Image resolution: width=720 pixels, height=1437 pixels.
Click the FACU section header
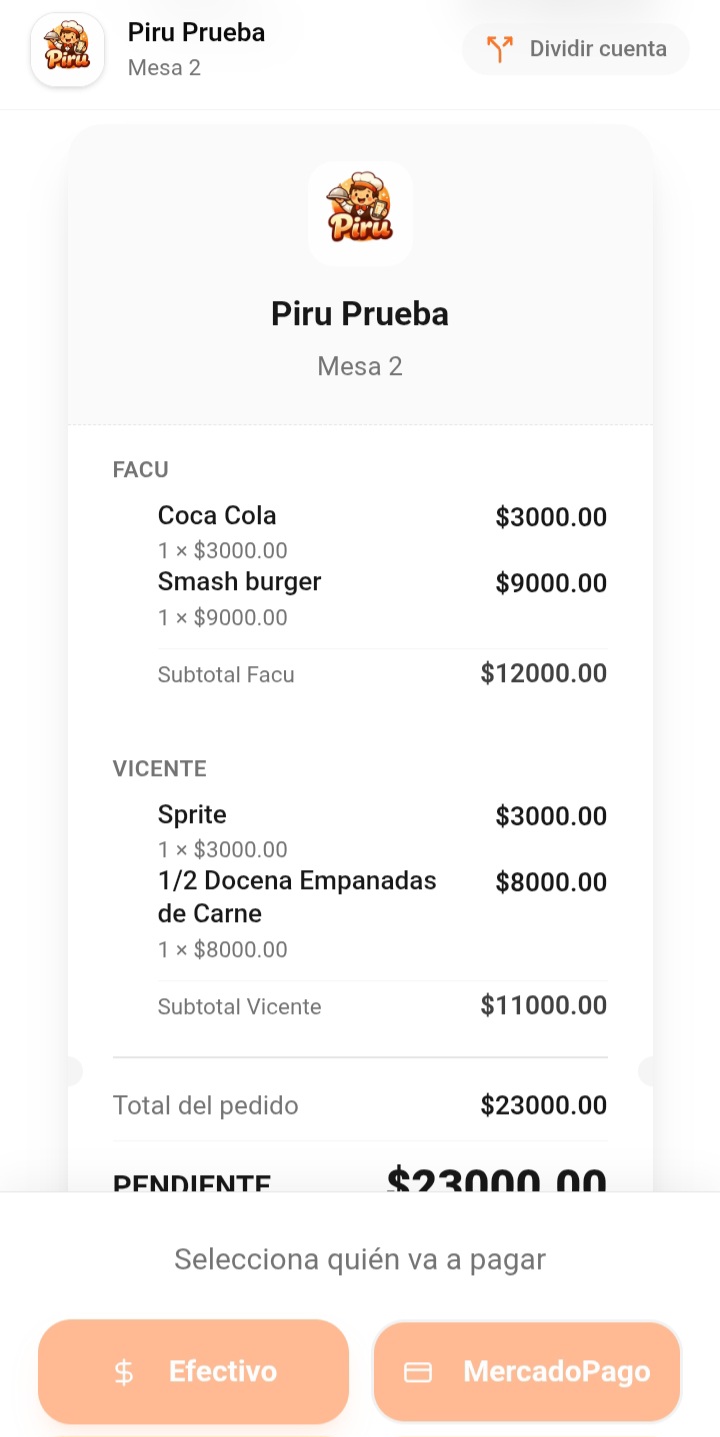point(140,470)
